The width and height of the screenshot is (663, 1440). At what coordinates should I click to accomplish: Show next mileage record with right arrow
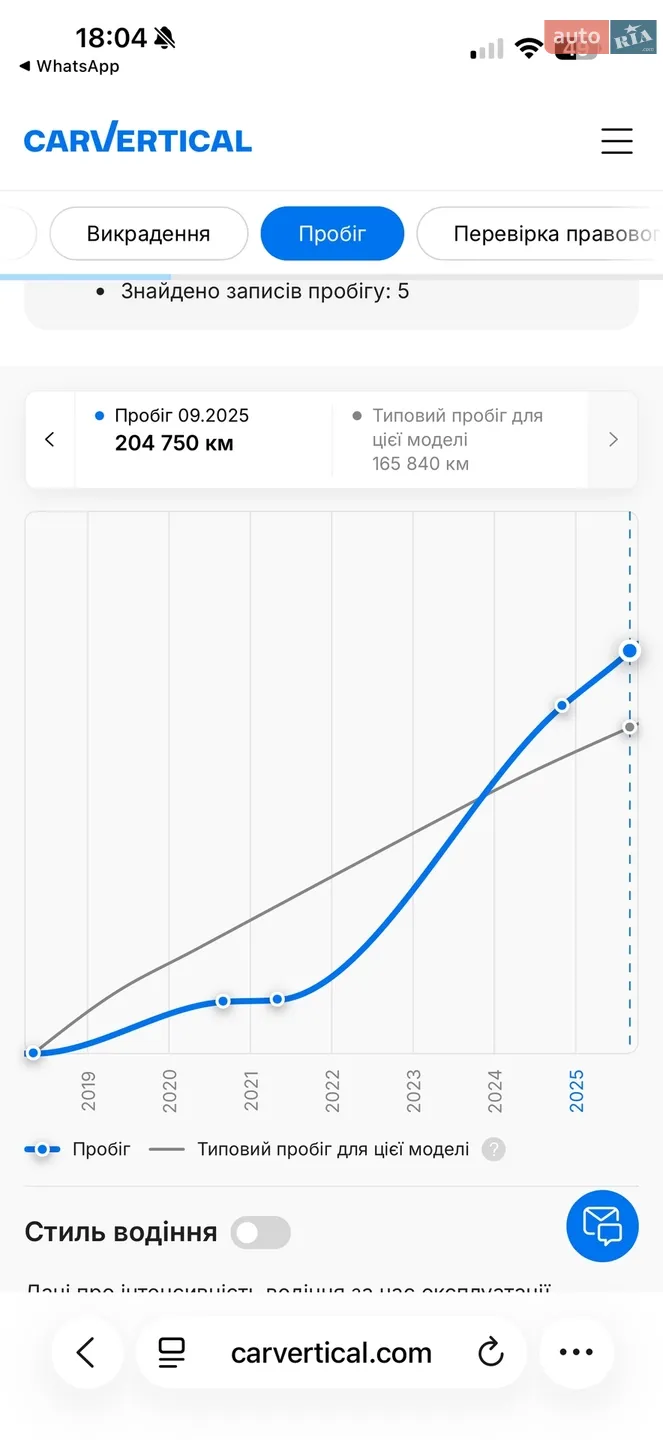pos(613,439)
